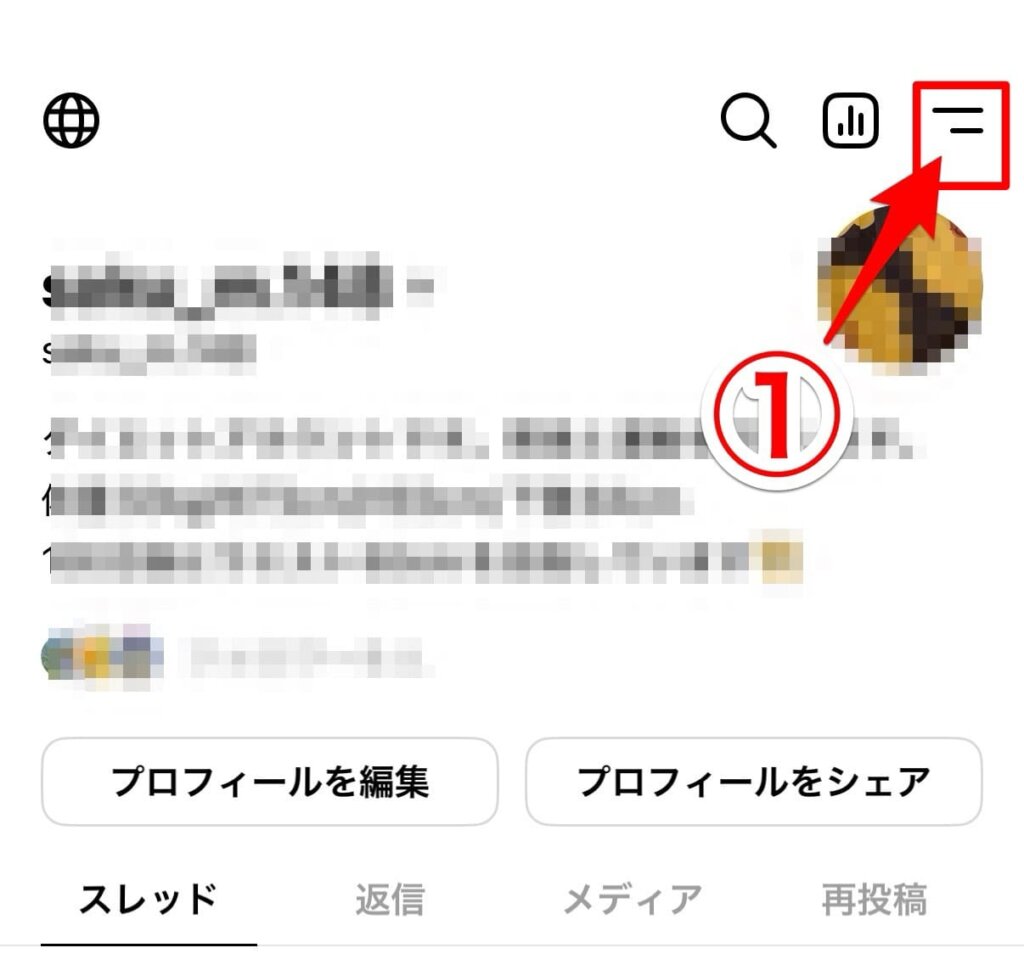Screen dimensions: 1024x959
Task: Switch to the 返信 tab
Action: tap(390, 899)
